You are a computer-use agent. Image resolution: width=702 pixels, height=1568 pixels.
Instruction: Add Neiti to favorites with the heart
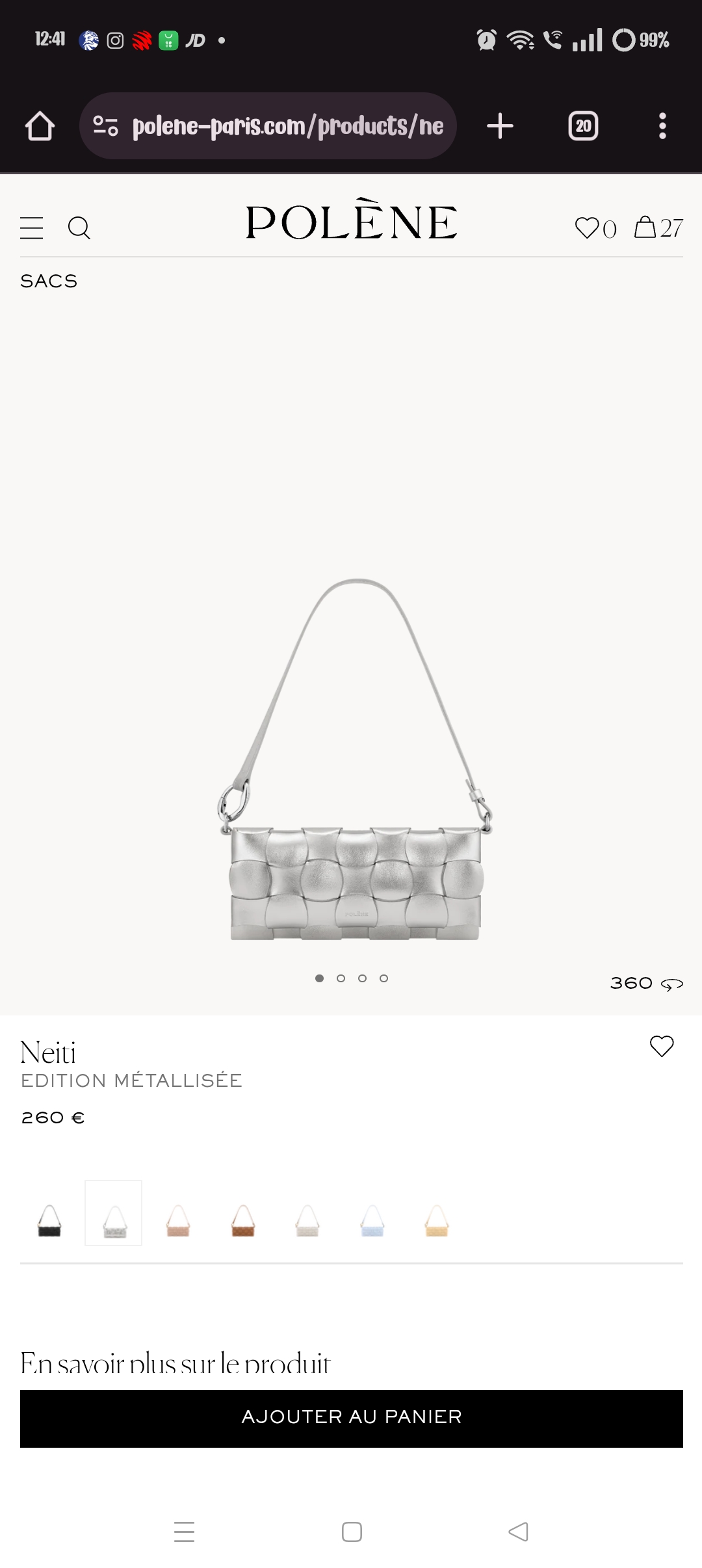[662, 1046]
